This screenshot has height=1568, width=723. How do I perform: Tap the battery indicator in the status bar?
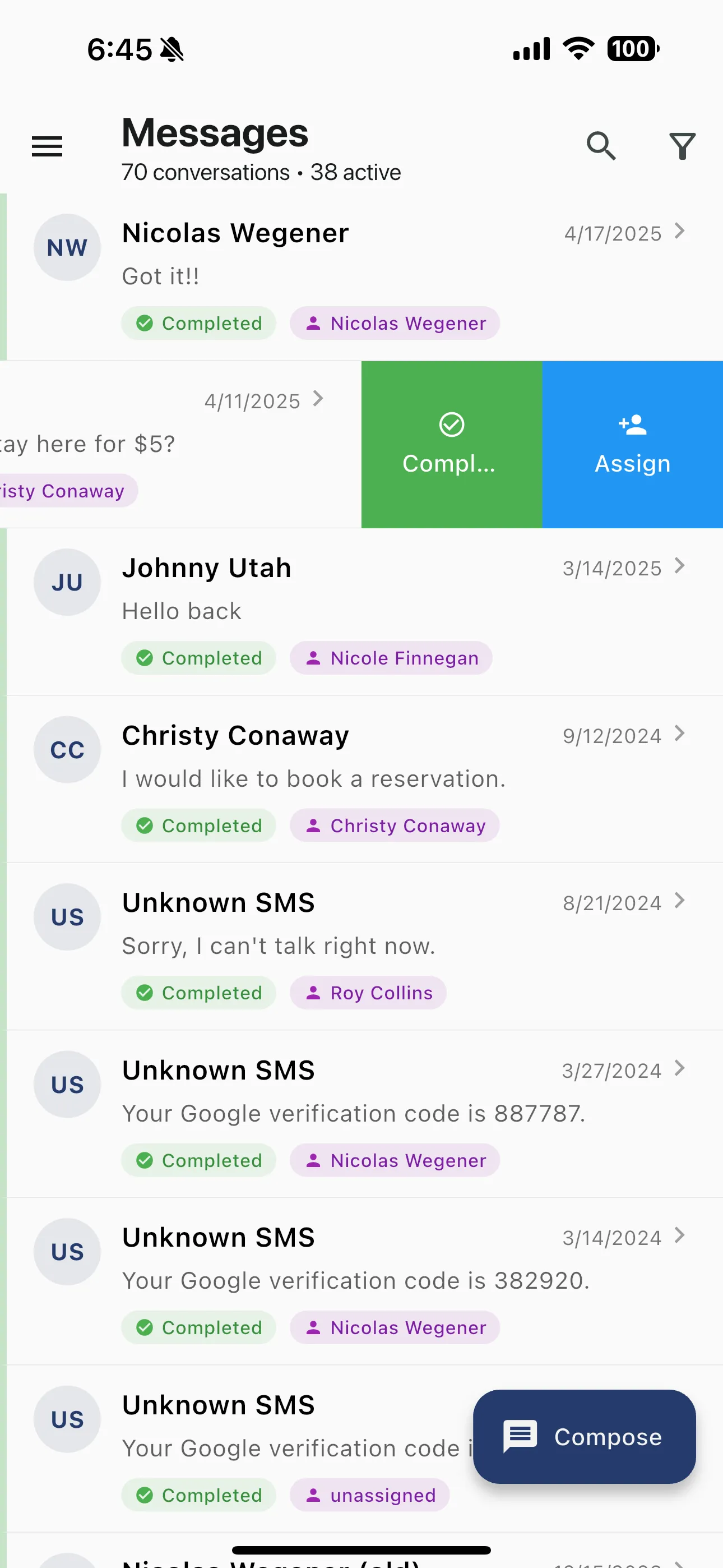[632, 49]
